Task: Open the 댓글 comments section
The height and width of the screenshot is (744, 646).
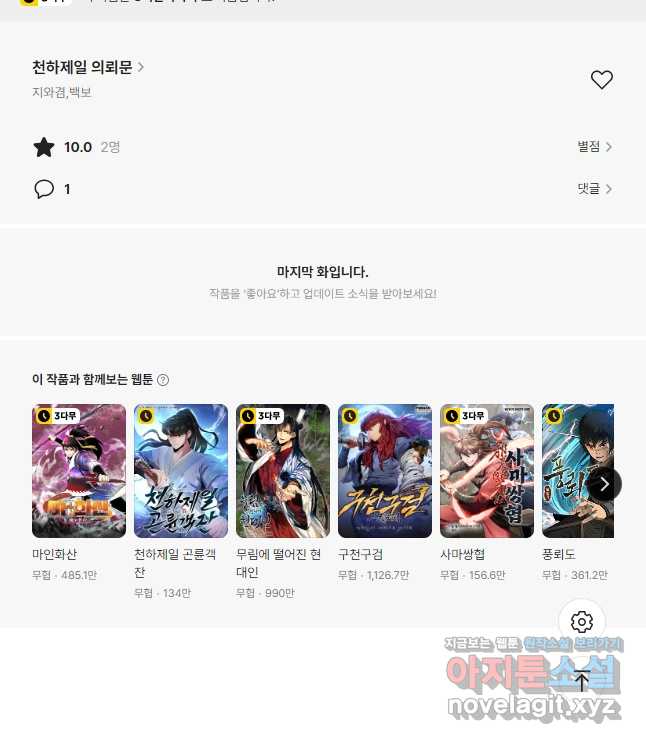Action: point(594,189)
